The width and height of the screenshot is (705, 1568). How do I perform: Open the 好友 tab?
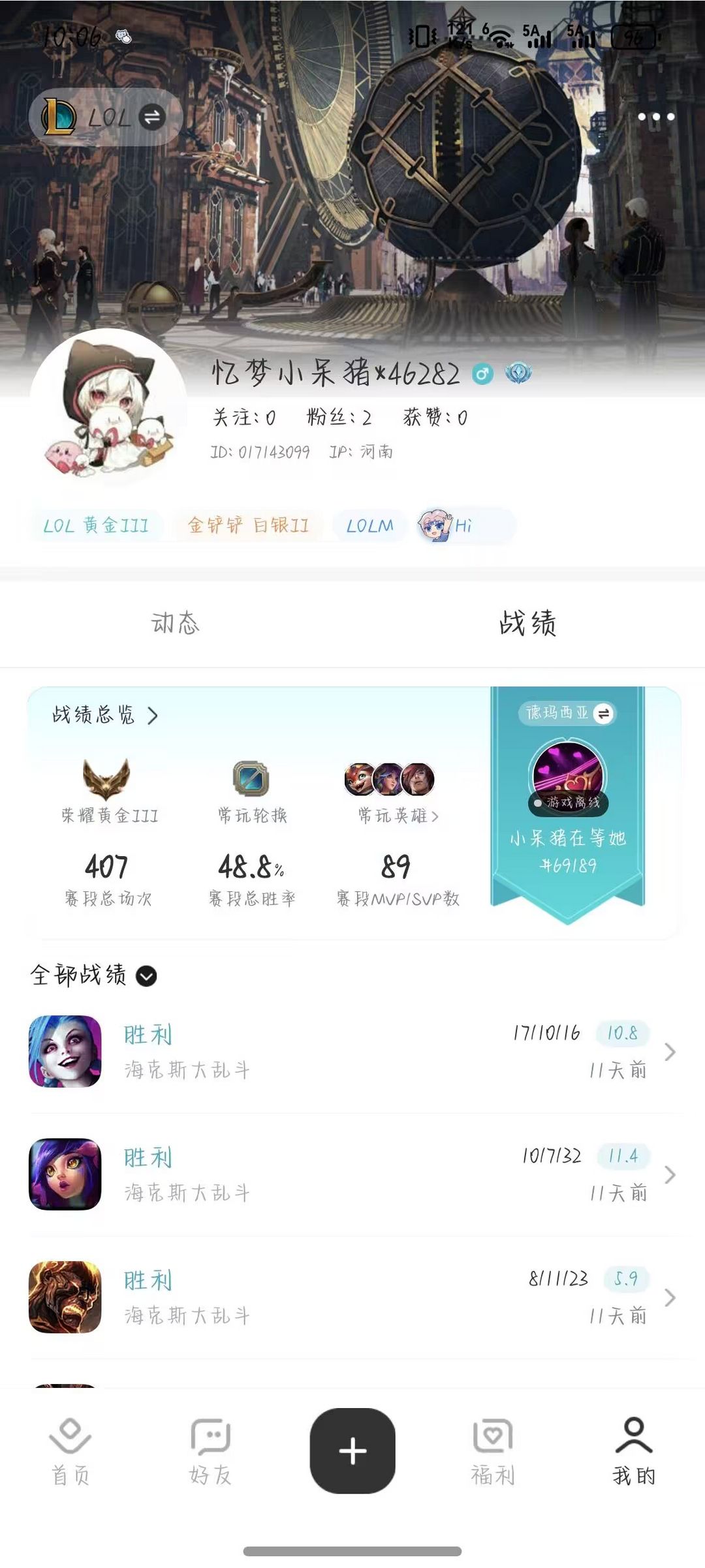[210, 1451]
